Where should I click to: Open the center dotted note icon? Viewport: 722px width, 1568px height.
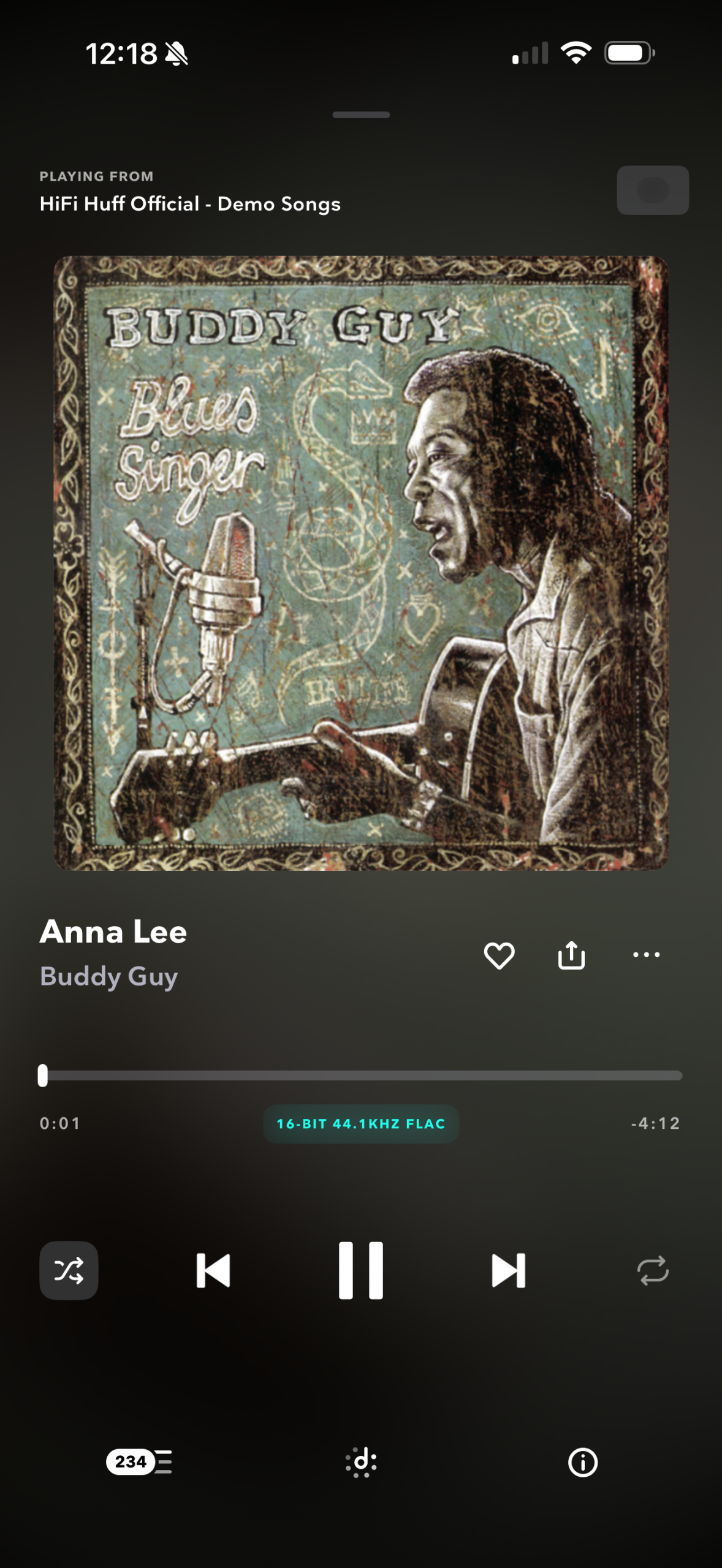pos(360,1462)
